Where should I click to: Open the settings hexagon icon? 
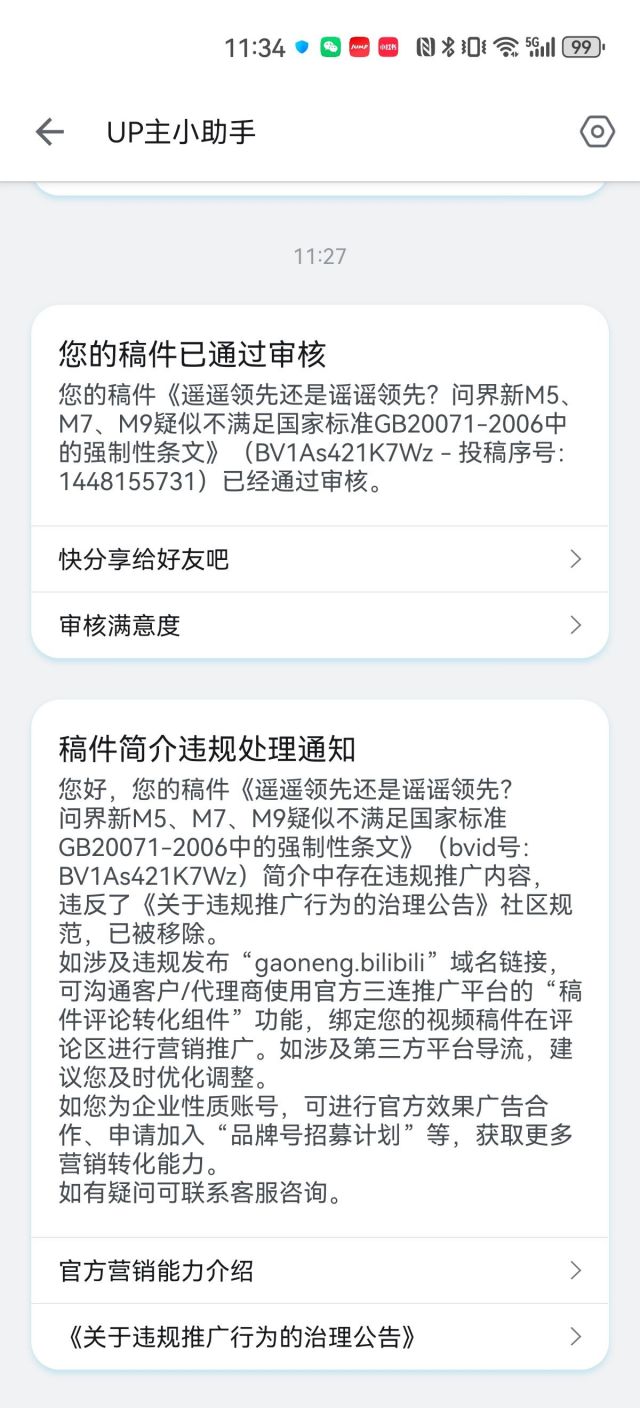pyautogui.click(x=597, y=132)
